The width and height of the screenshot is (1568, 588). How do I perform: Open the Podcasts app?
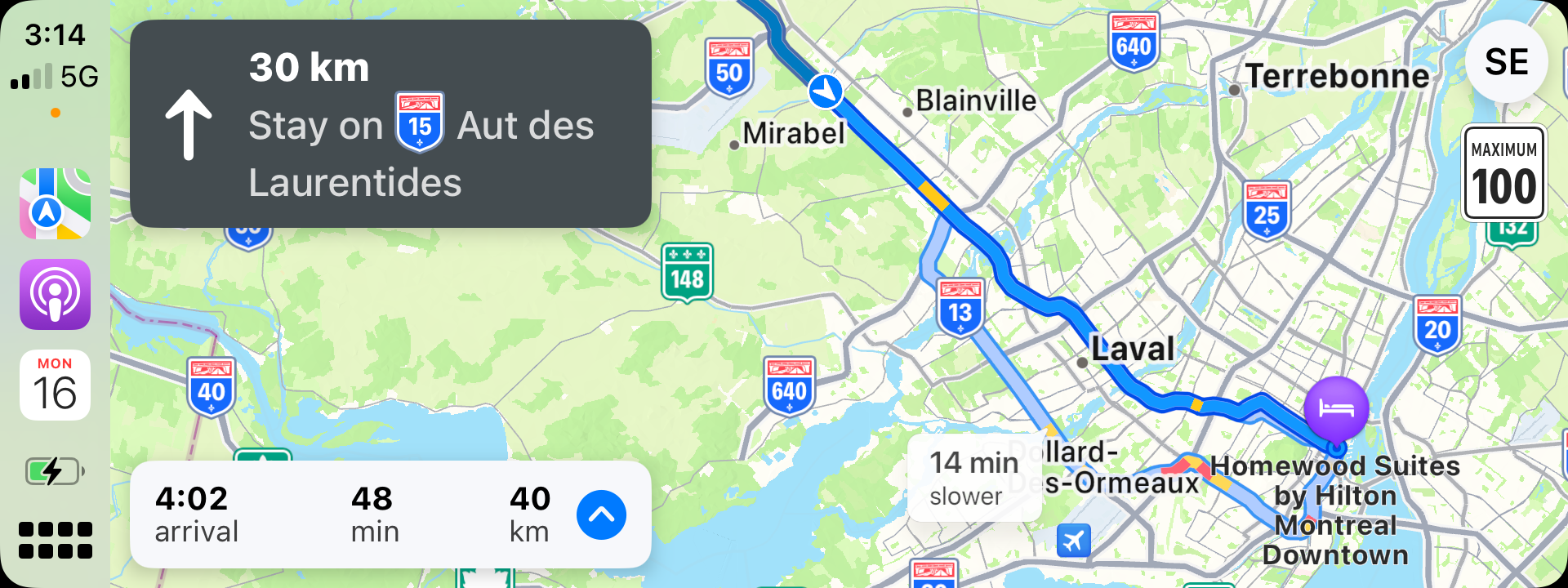coord(55,295)
